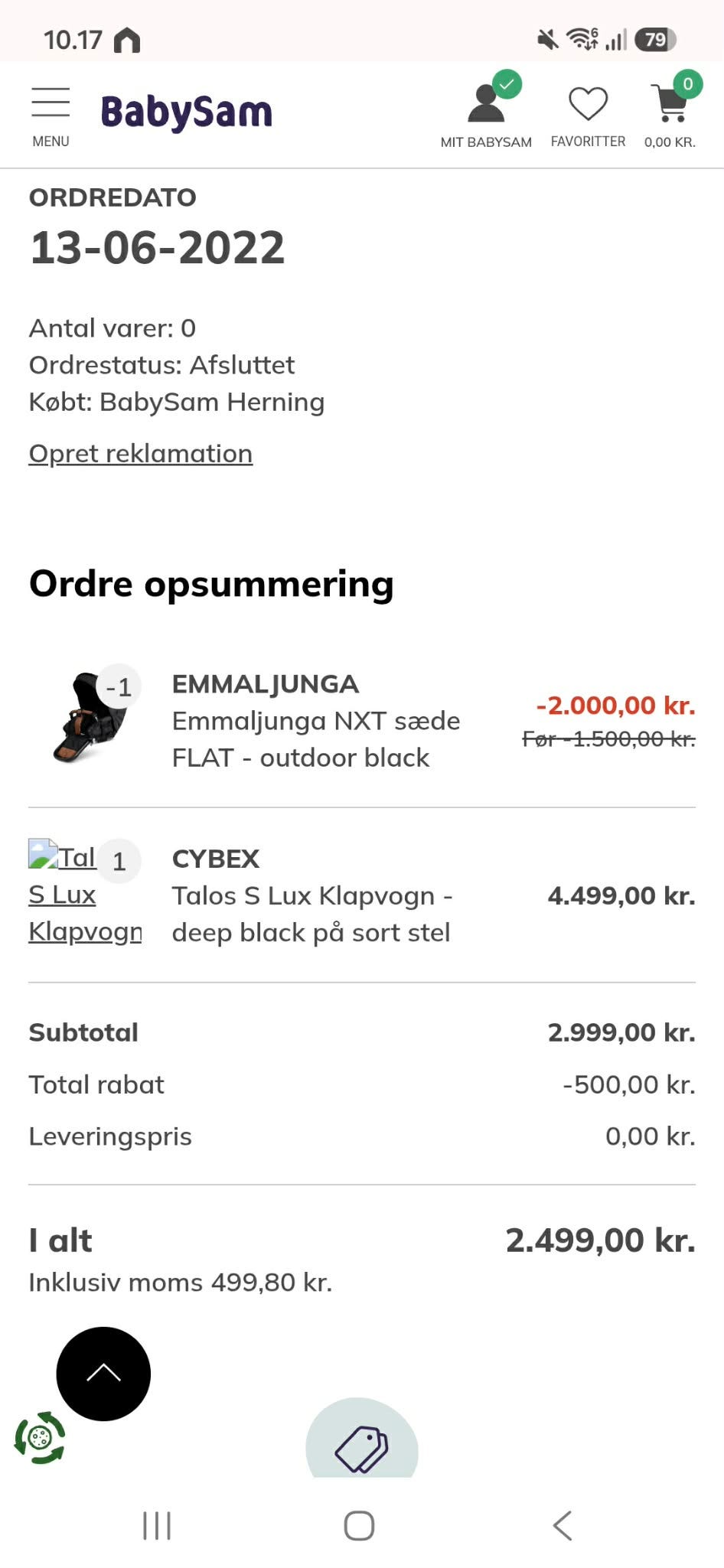View Favoritter list

[588, 116]
